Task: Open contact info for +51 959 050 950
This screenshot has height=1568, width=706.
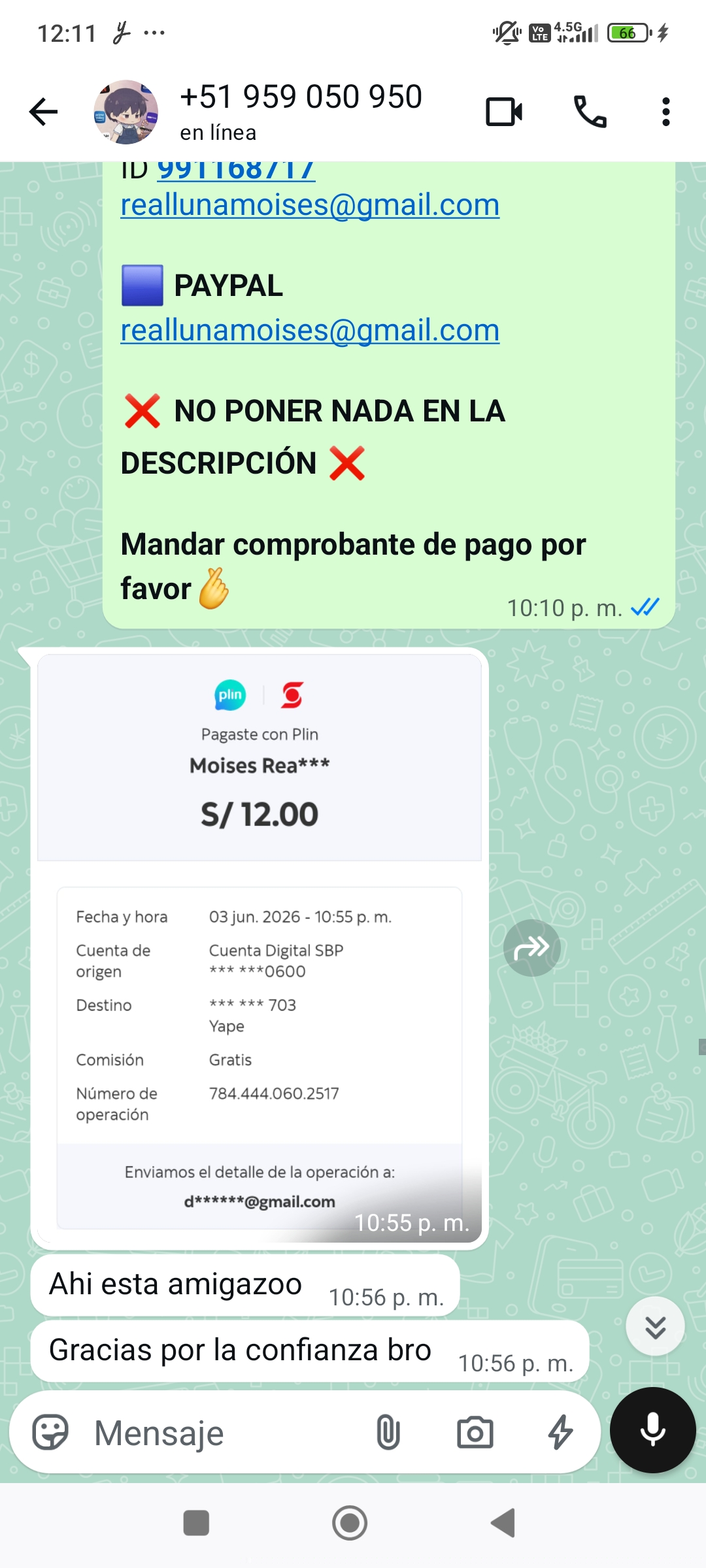Action: click(301, 111)
